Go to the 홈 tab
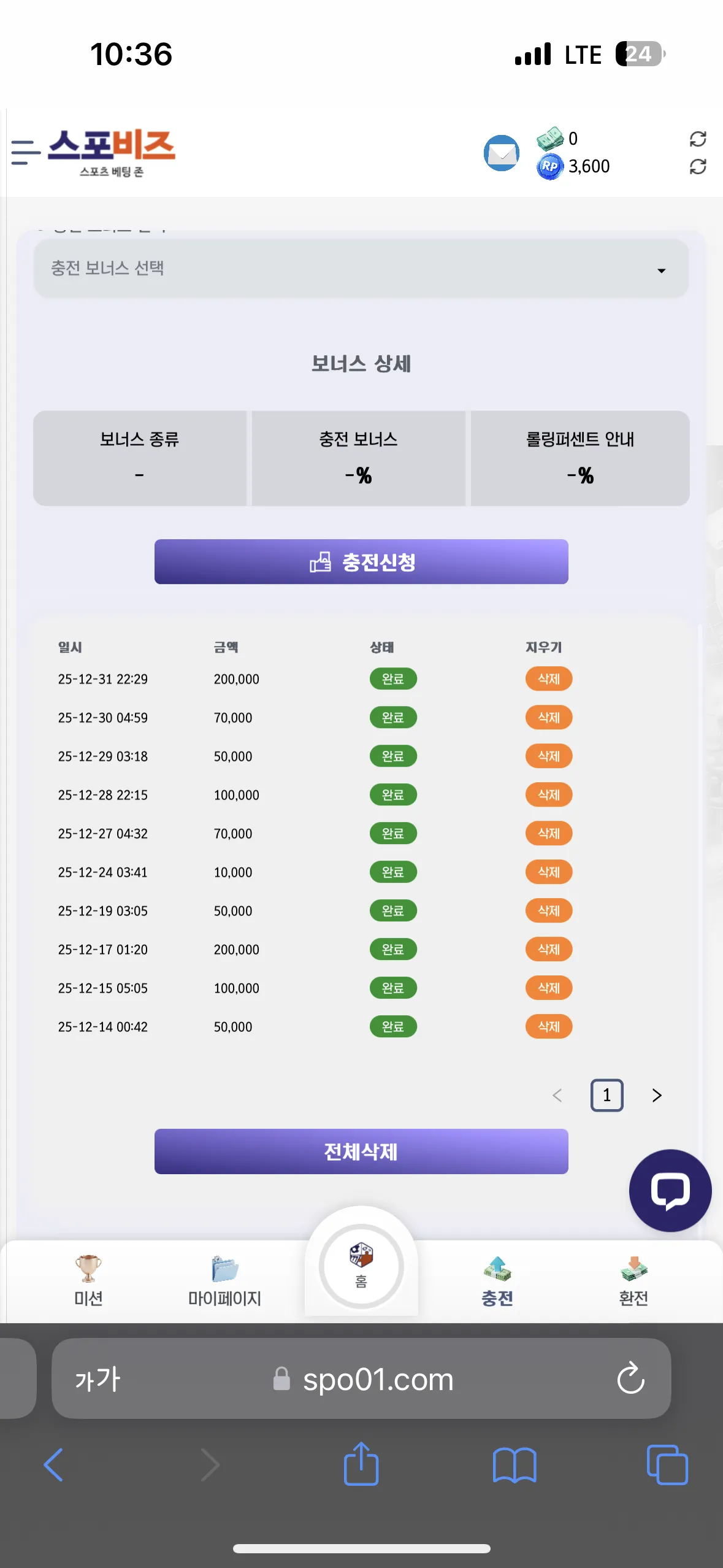 [x=361, y=1266]
